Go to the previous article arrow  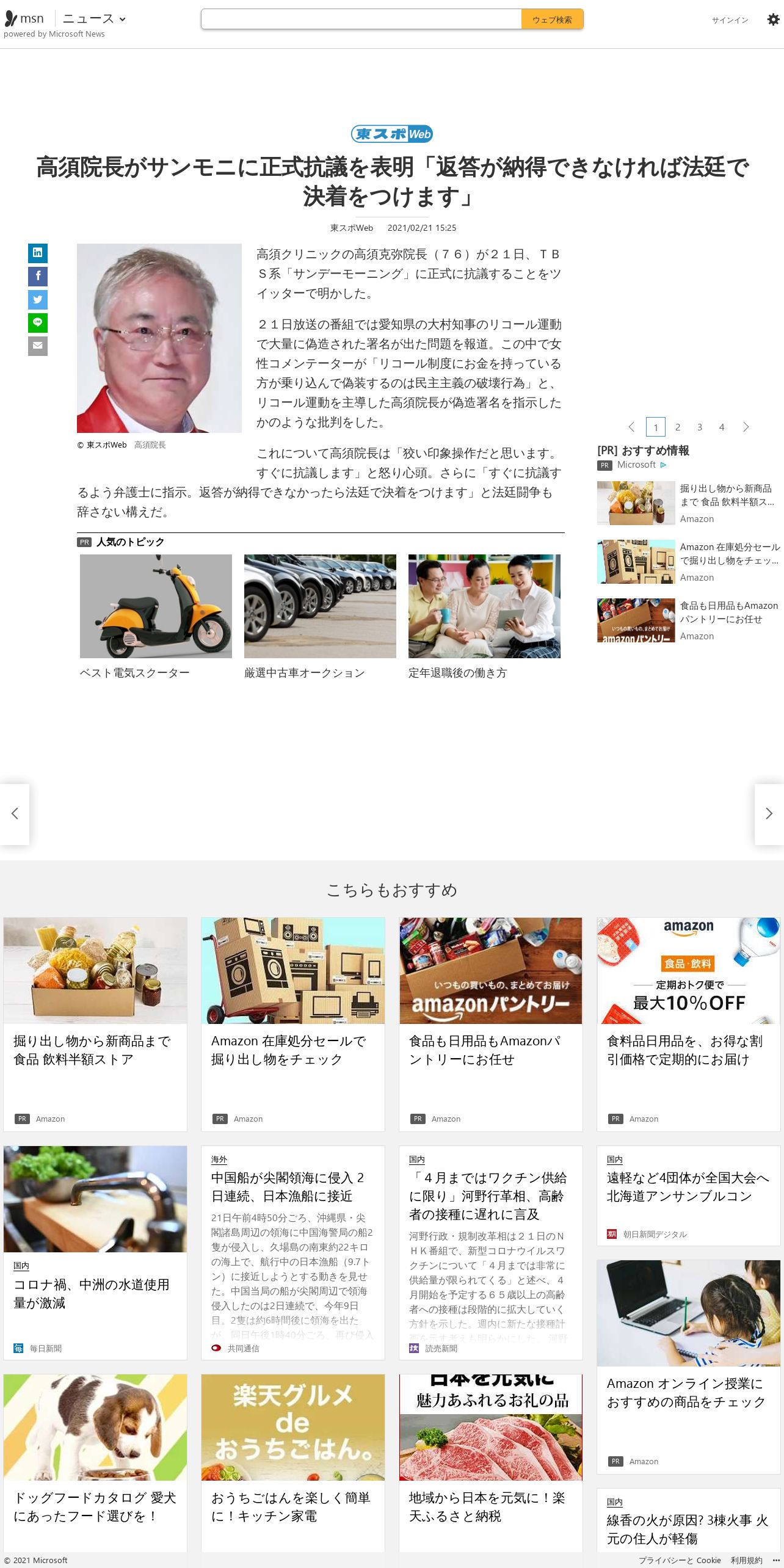click(15, 814)
